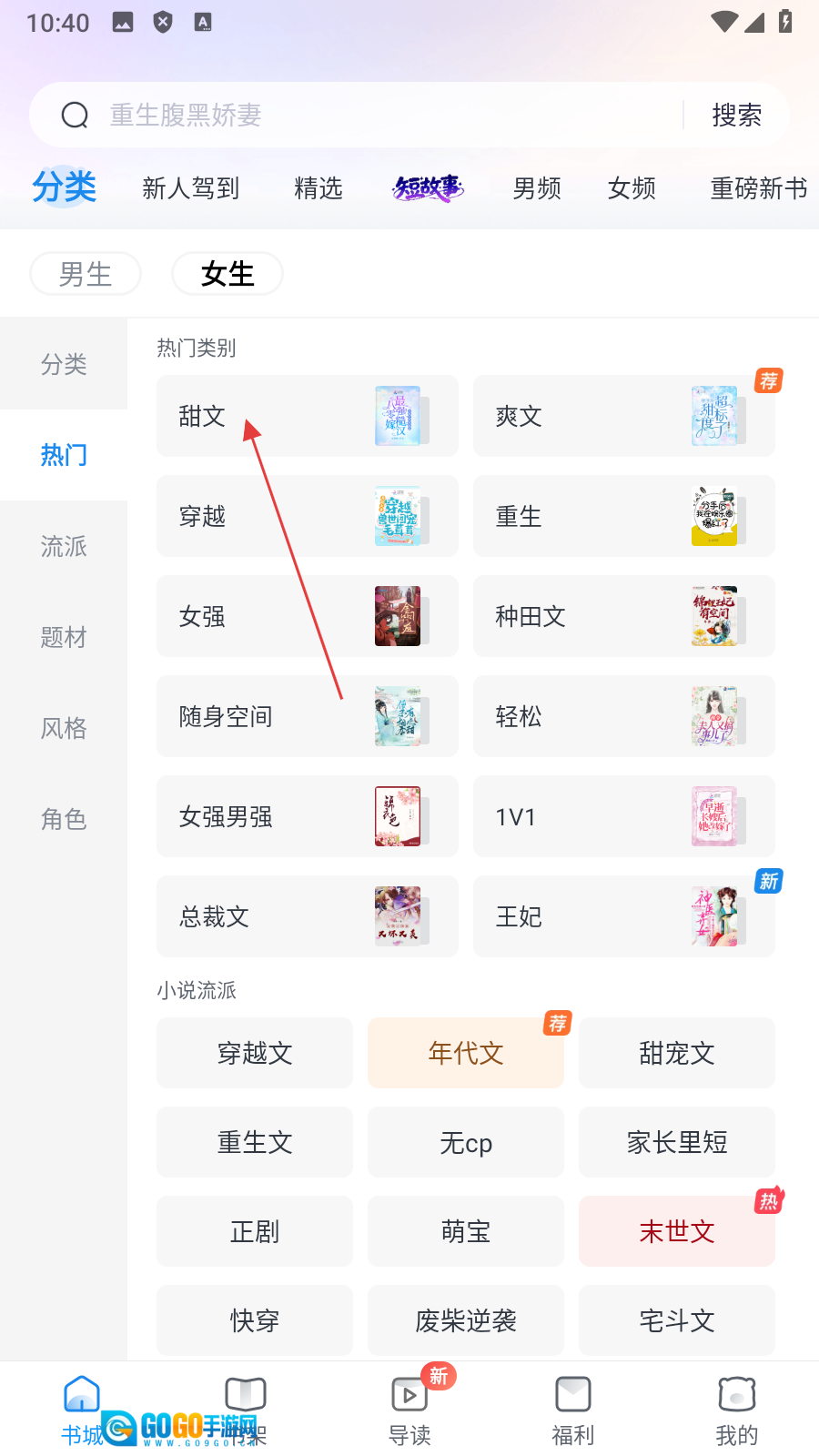Switch to the 短故事 tab
The height and width of the screenshot is (1456, 819).
428,188
